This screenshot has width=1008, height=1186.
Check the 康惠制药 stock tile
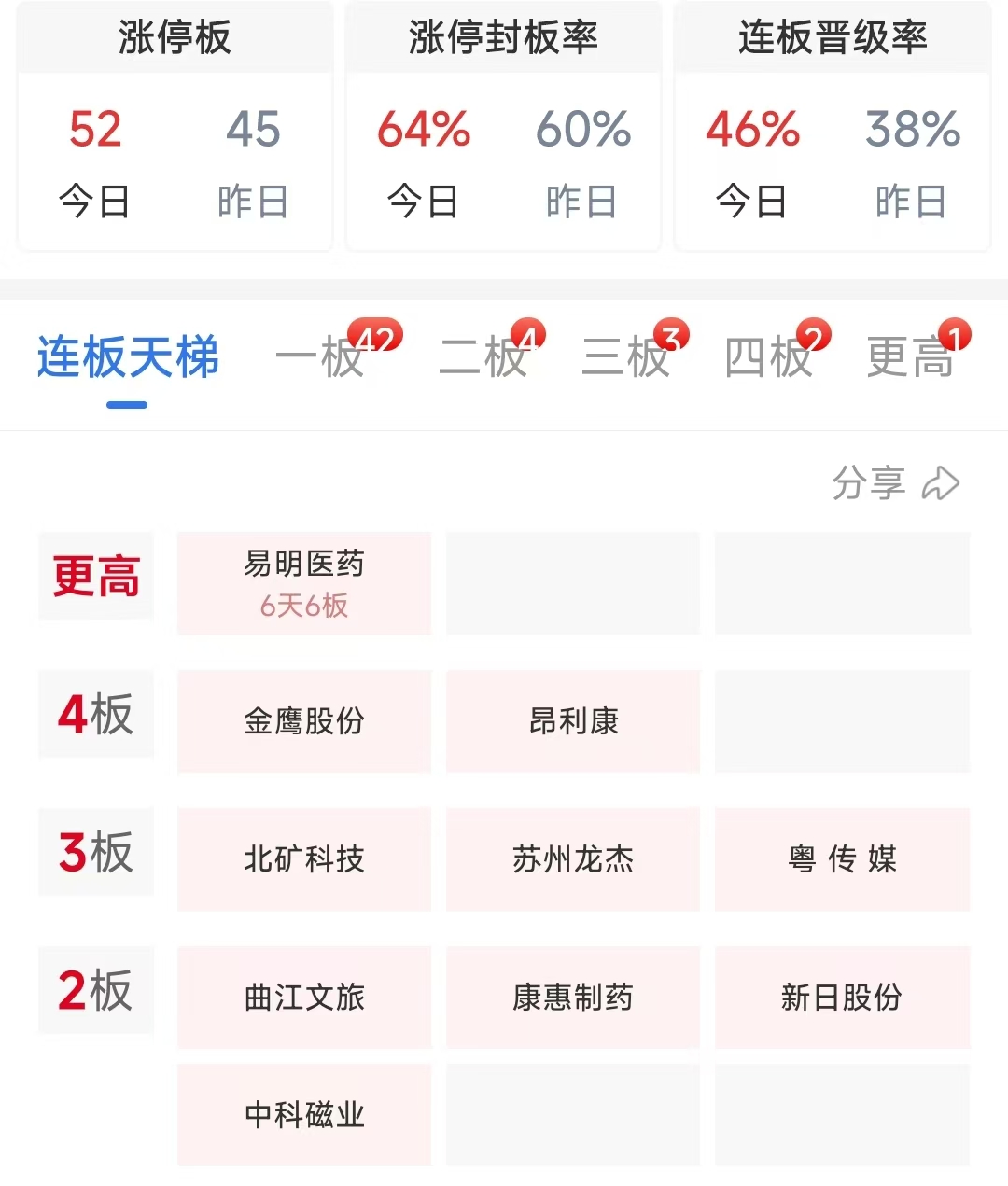pos(573,998)
